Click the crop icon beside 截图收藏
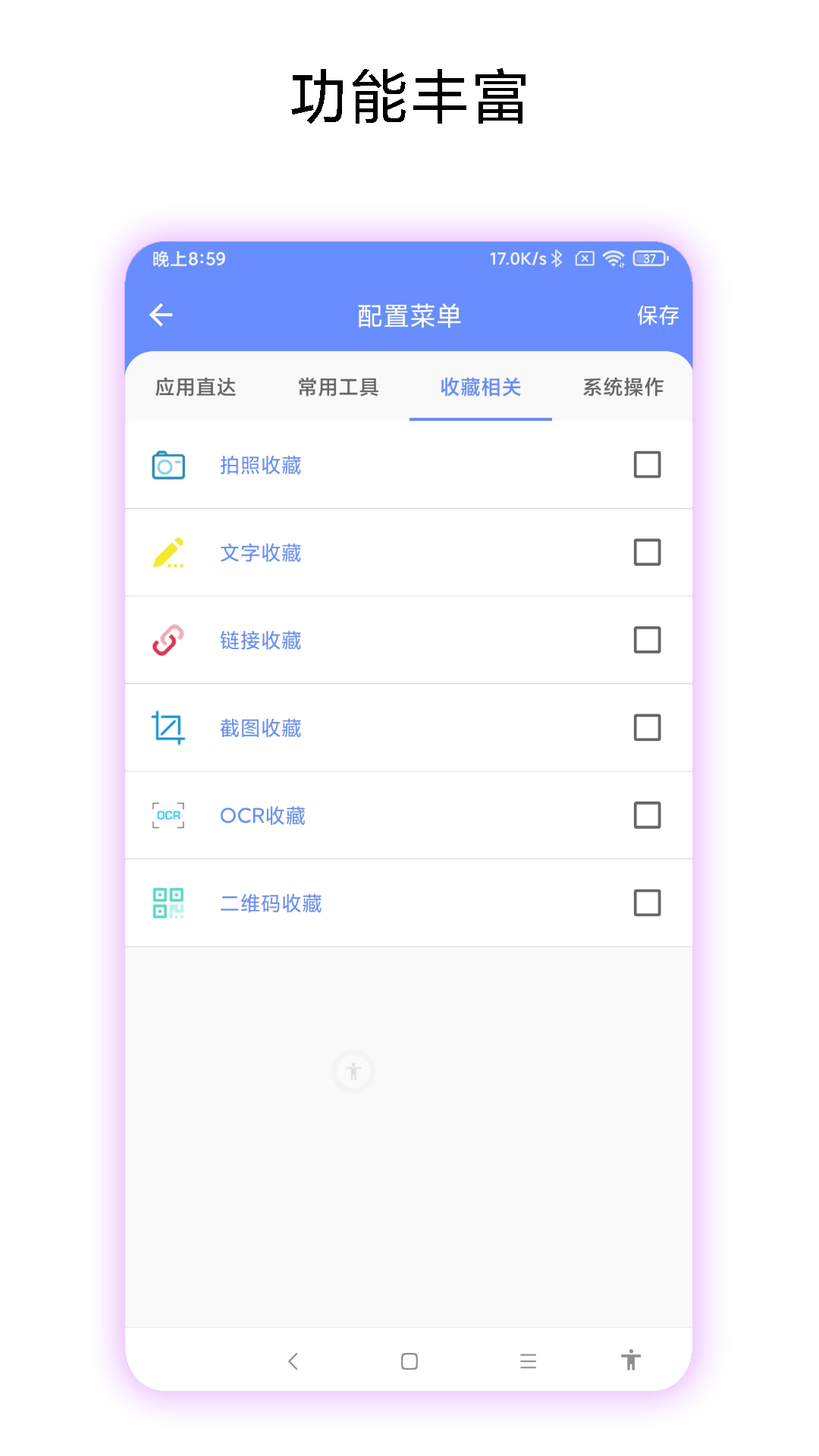 coord(168,727)
